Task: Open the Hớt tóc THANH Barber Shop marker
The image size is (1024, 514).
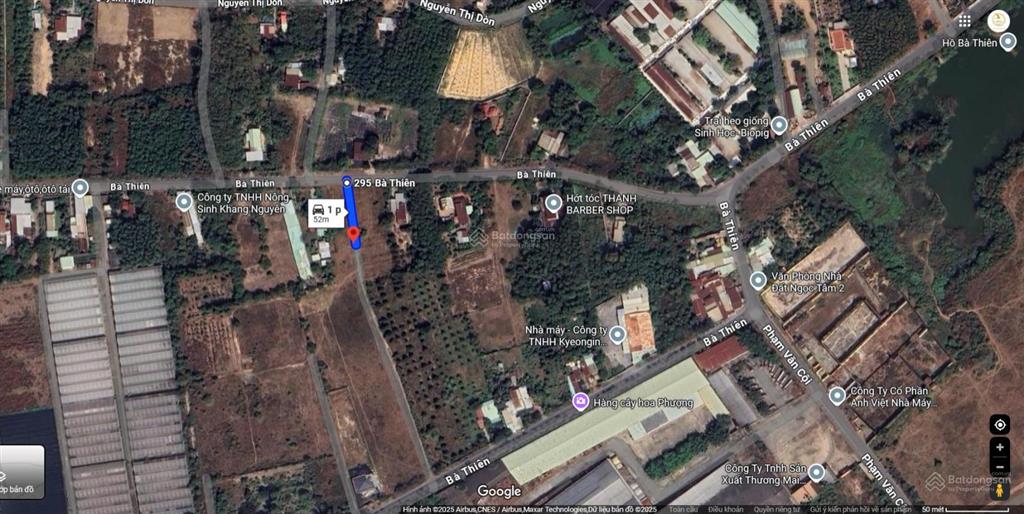Action: coord(553,203)
